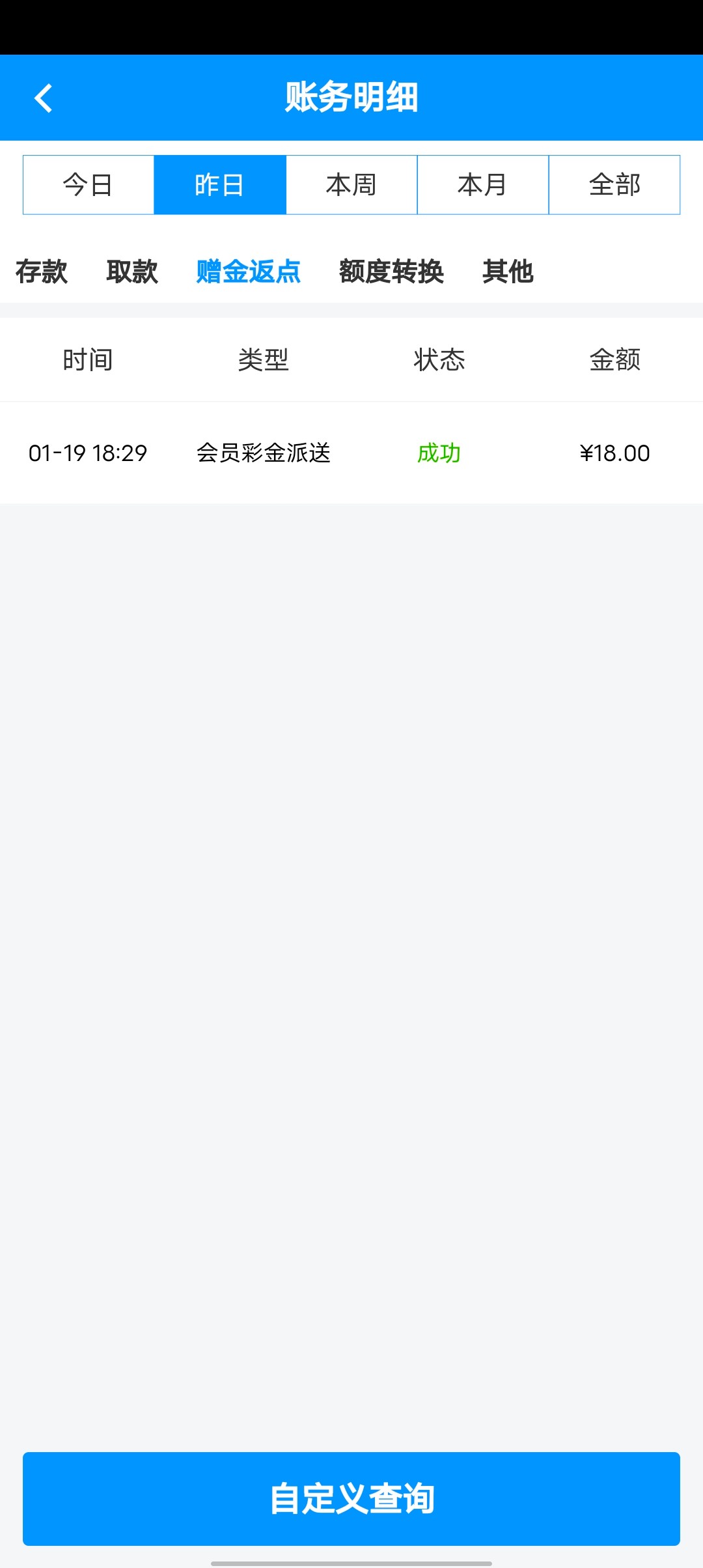
Task: Show records for 本月
Action: [483, 185]
